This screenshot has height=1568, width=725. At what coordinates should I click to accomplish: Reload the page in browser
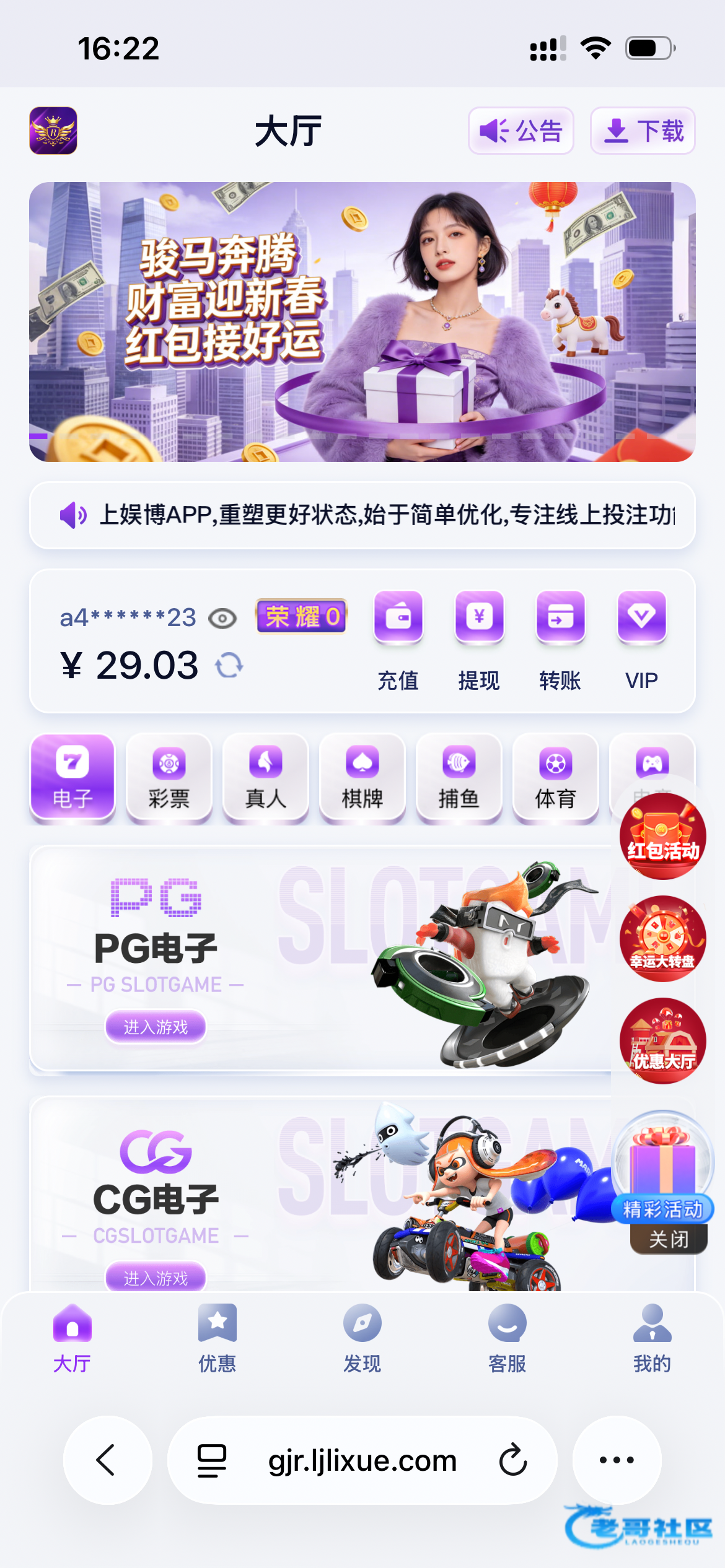pyautogui.click(x=513, y=1460)
